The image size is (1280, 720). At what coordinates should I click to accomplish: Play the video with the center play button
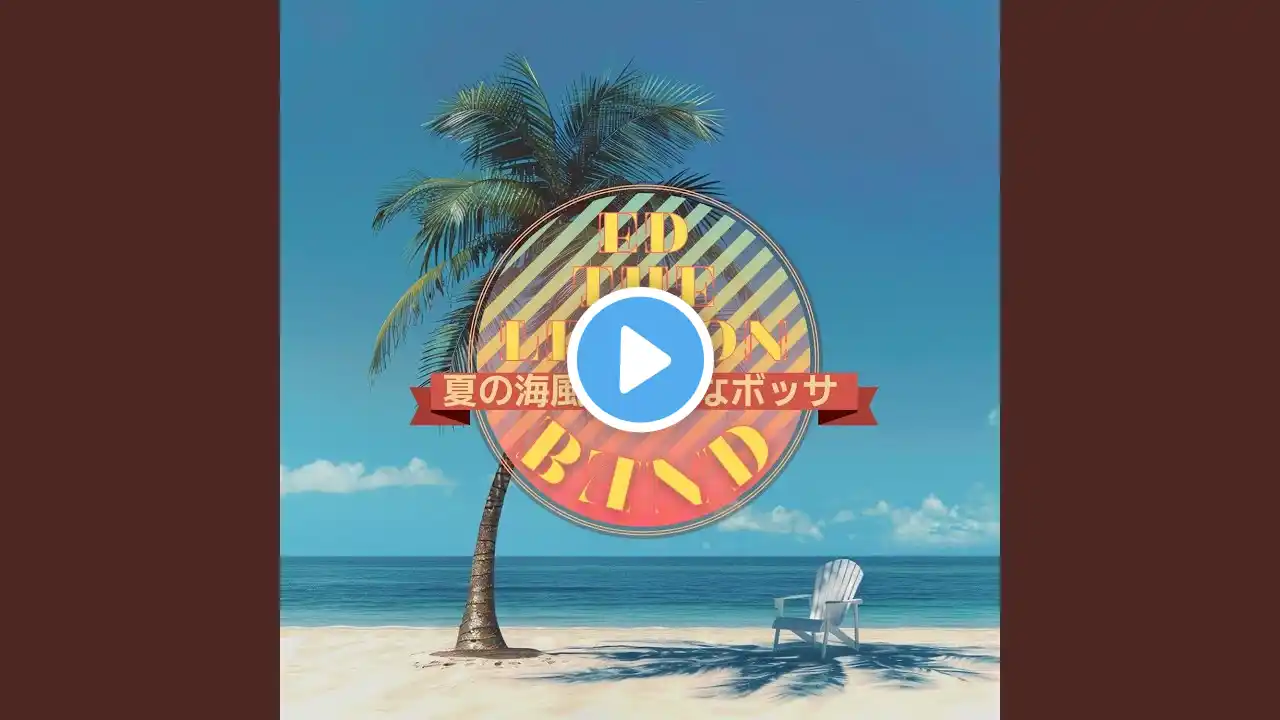[640, 360]
